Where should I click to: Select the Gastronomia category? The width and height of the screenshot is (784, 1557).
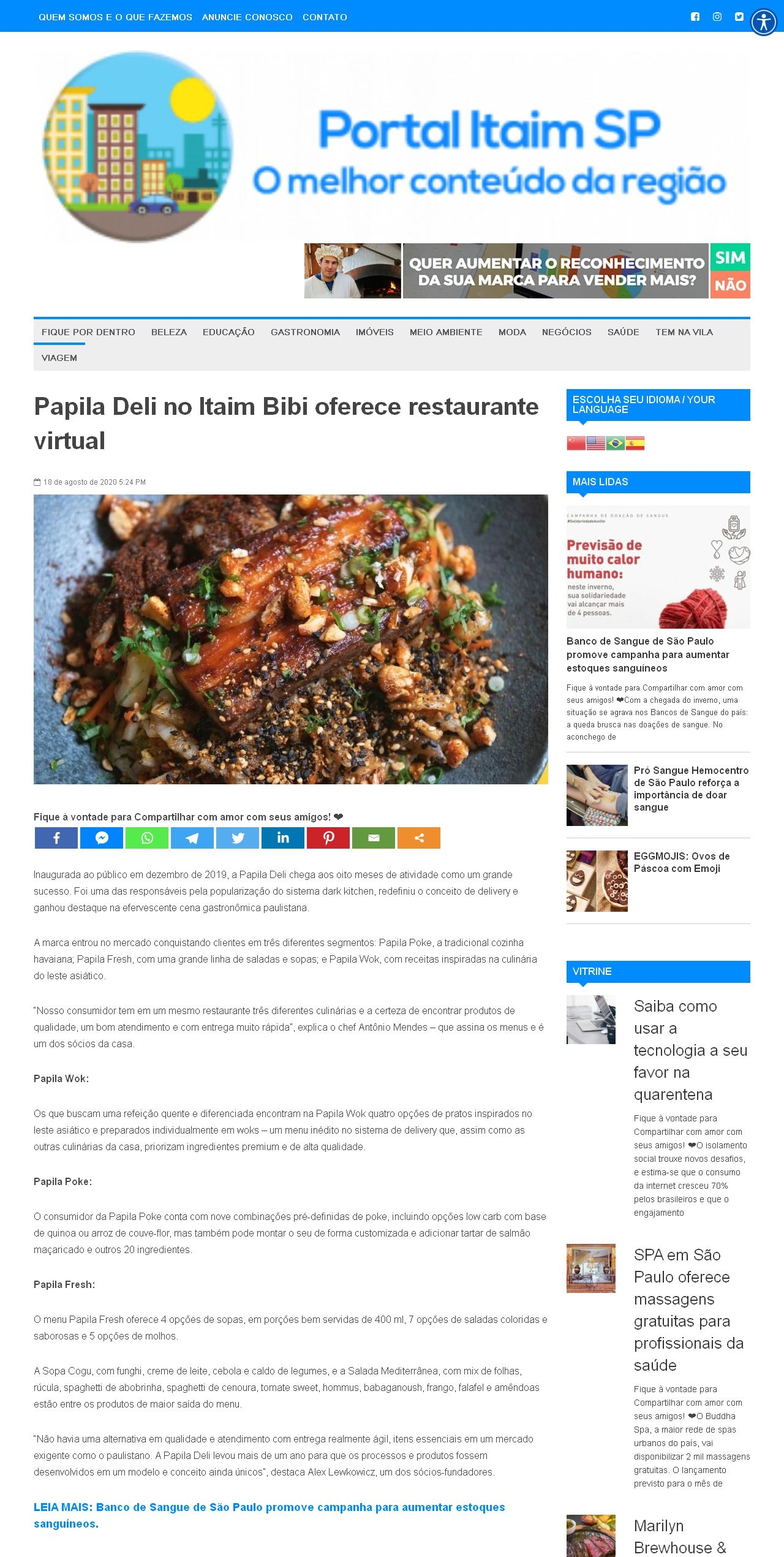coord(305,332)
